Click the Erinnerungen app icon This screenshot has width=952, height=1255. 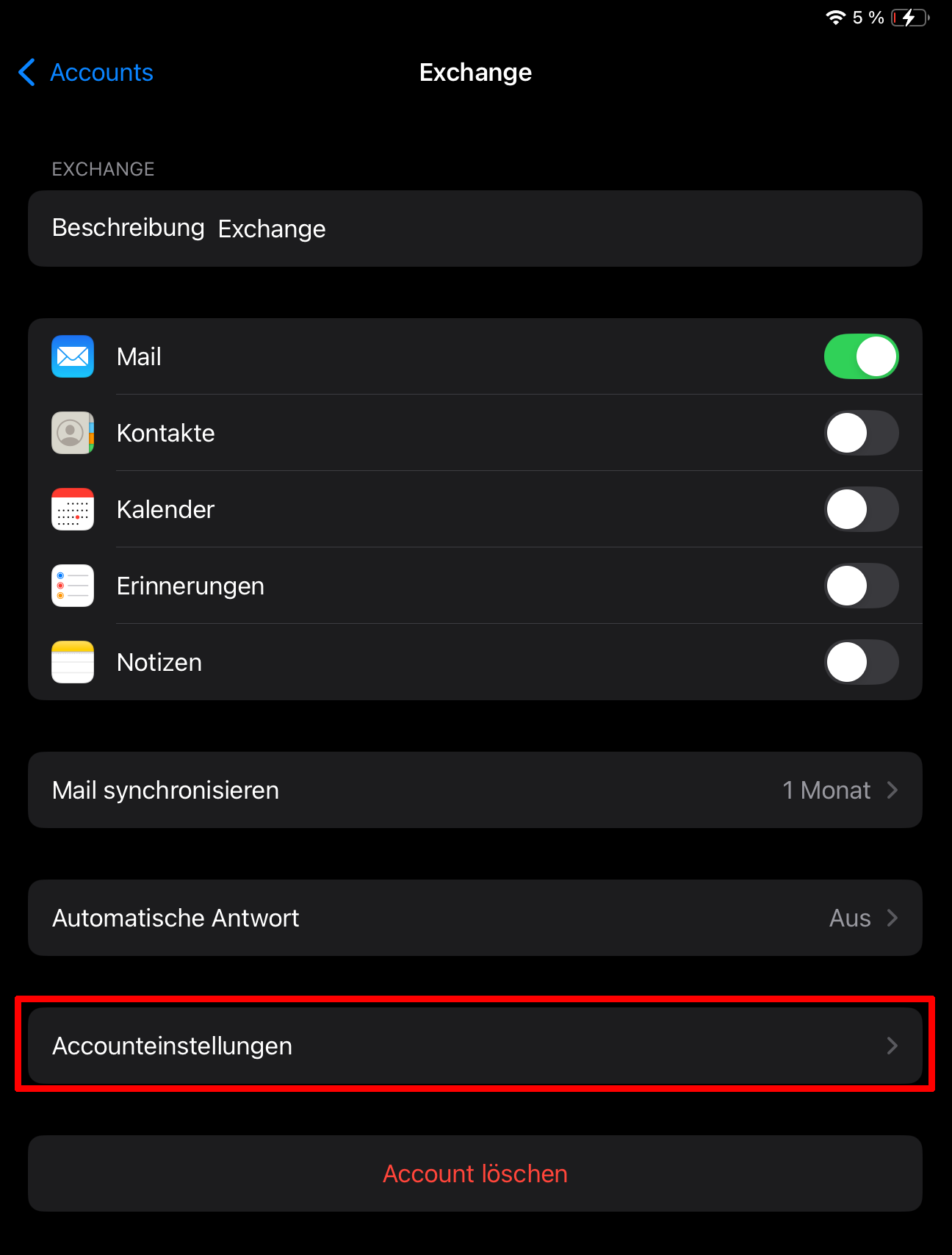point(72,586)
